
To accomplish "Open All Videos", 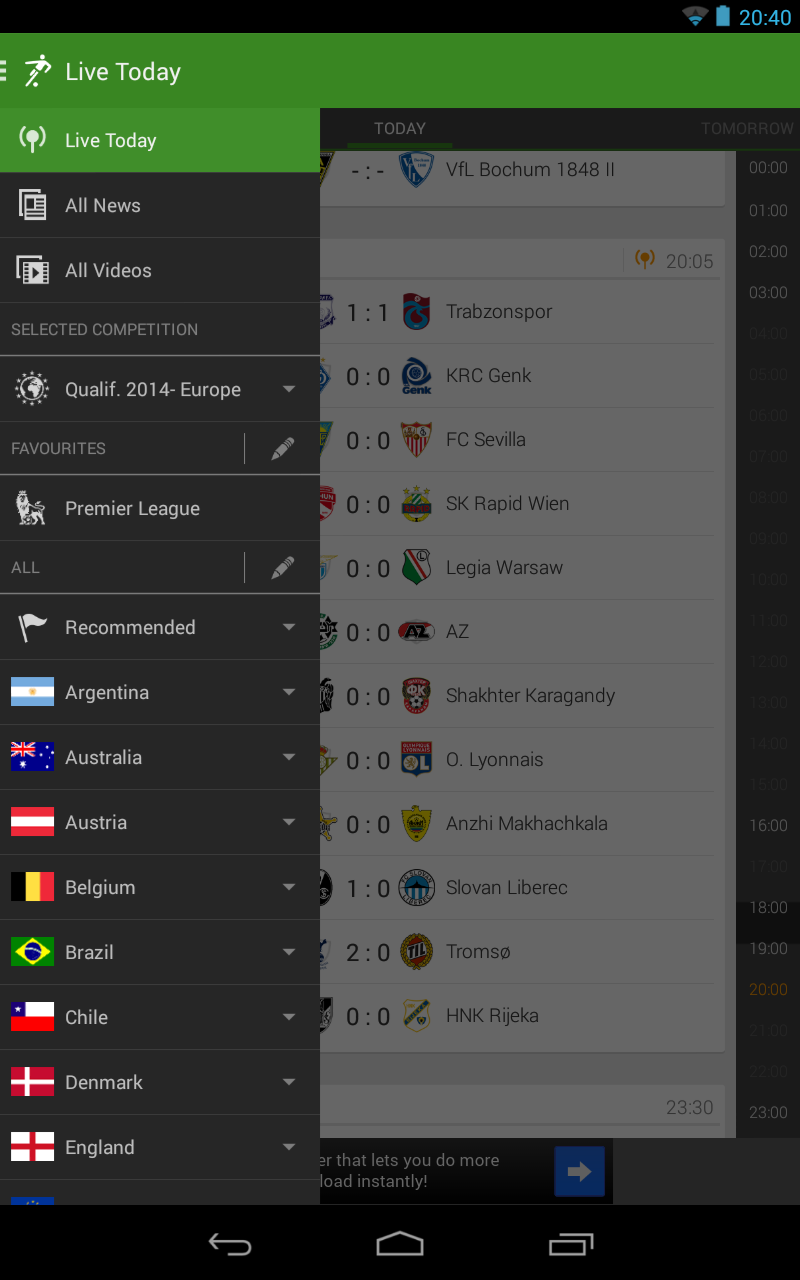I will 160,270.
